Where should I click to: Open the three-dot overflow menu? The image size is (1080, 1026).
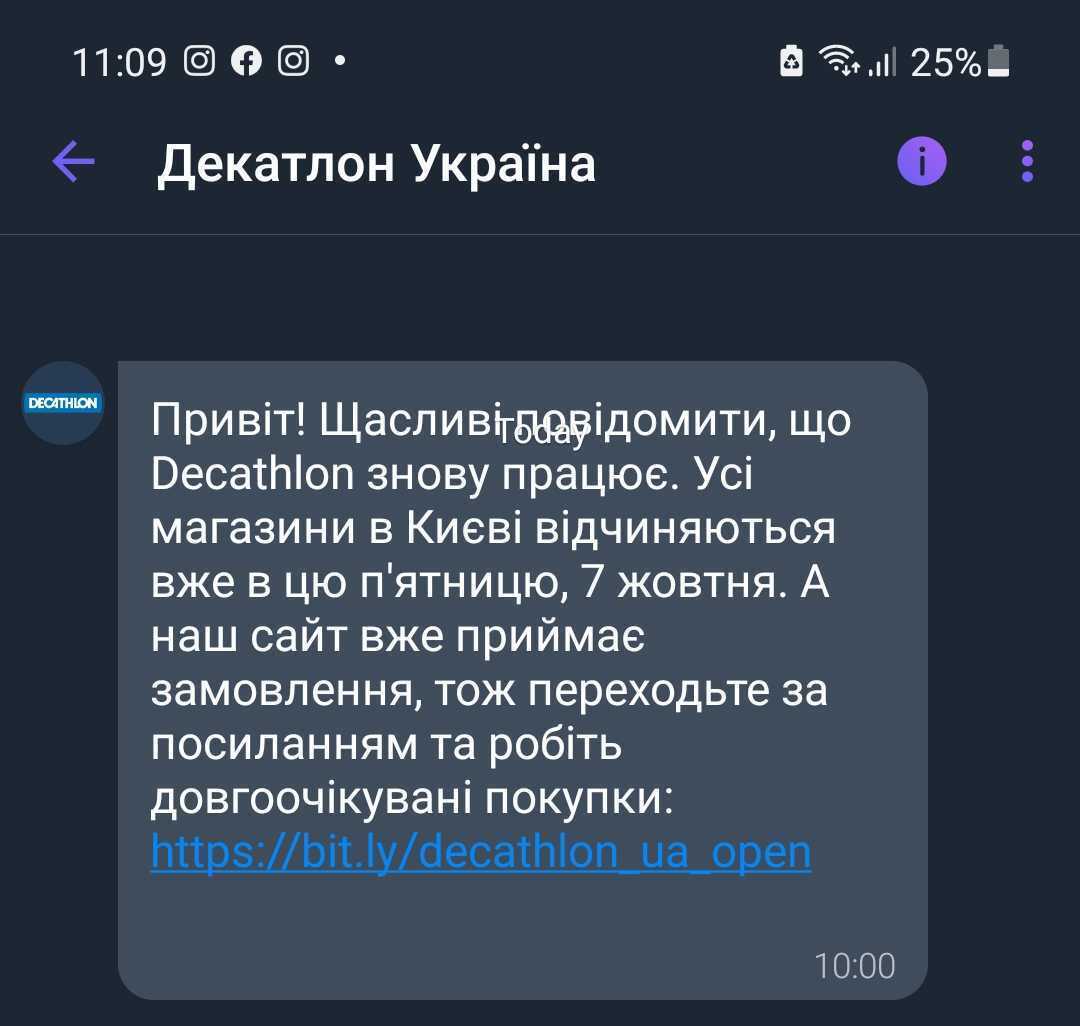(1027, 161)
